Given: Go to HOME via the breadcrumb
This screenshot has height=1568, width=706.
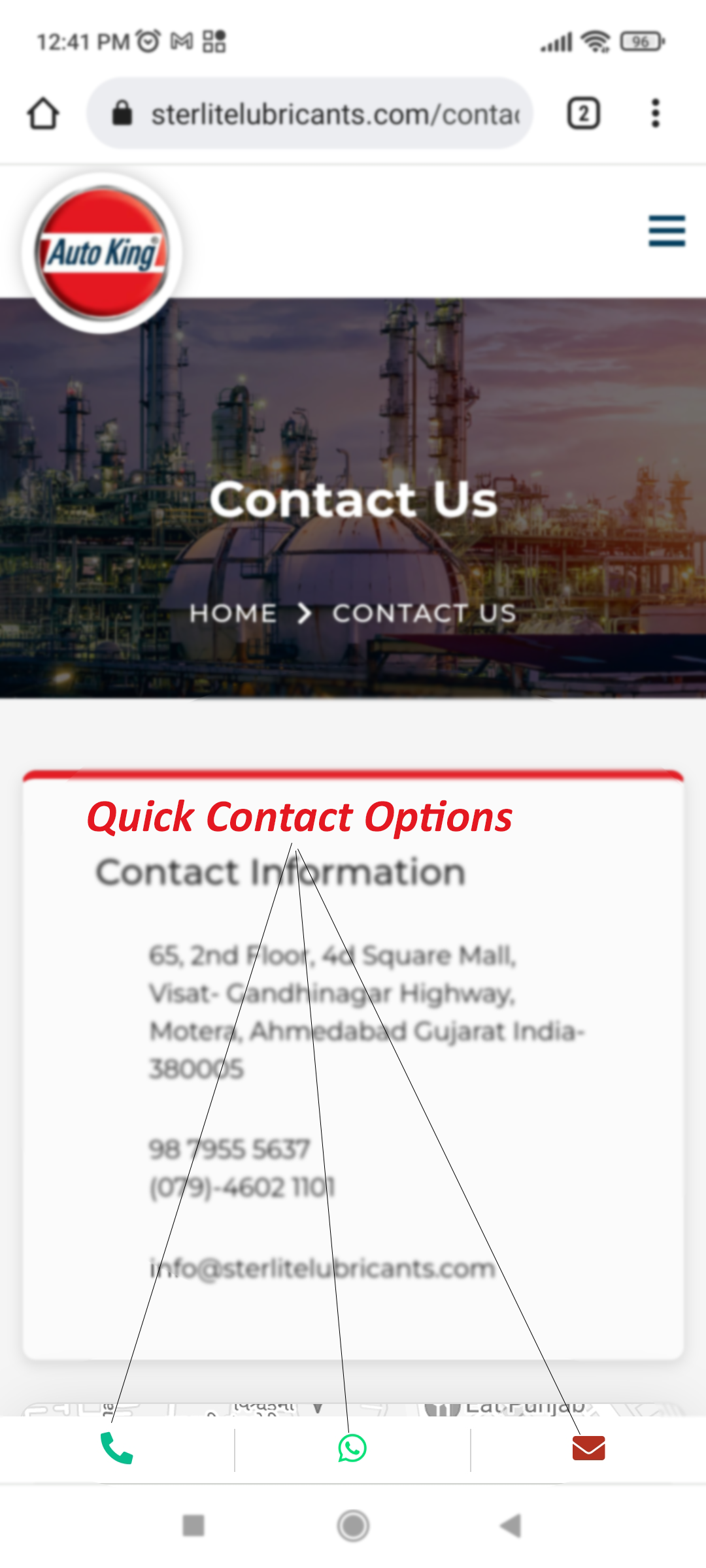Looking at the screenshot, I should pyautogui.click(x=233, y=613).
